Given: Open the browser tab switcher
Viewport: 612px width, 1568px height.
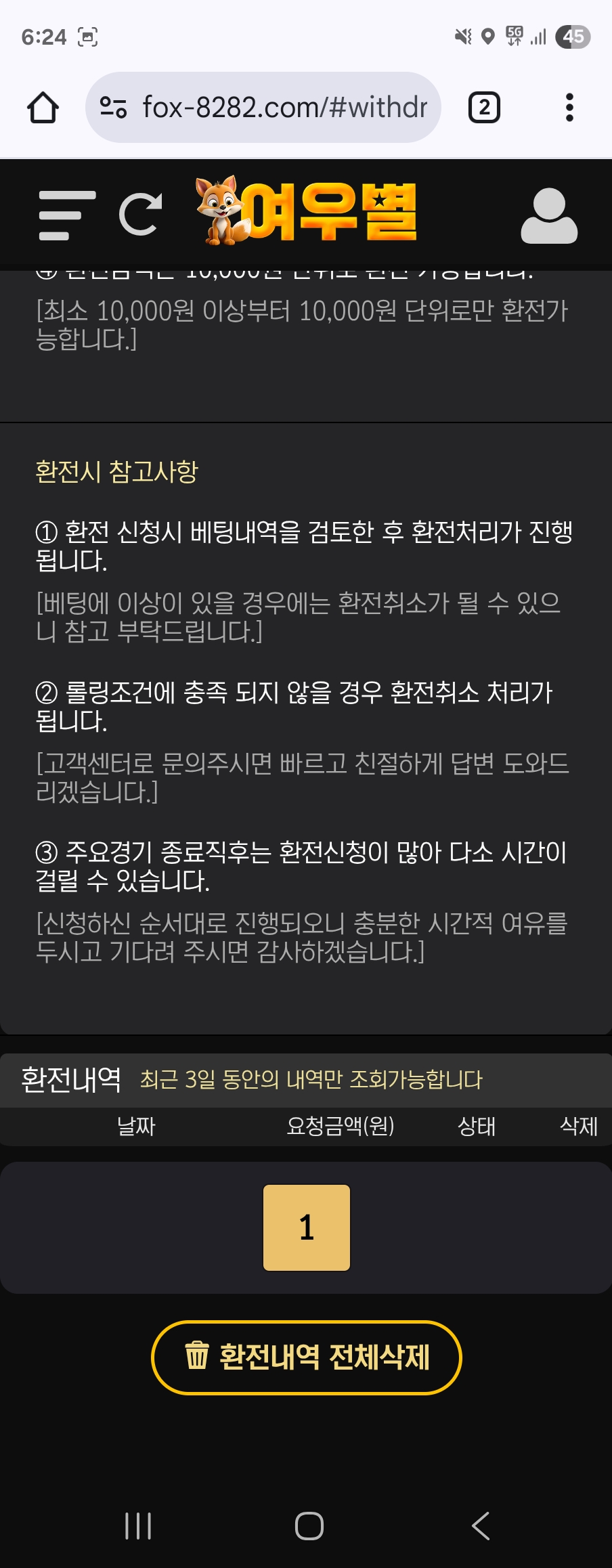Looking at the screenshot, I should [484, 108].
